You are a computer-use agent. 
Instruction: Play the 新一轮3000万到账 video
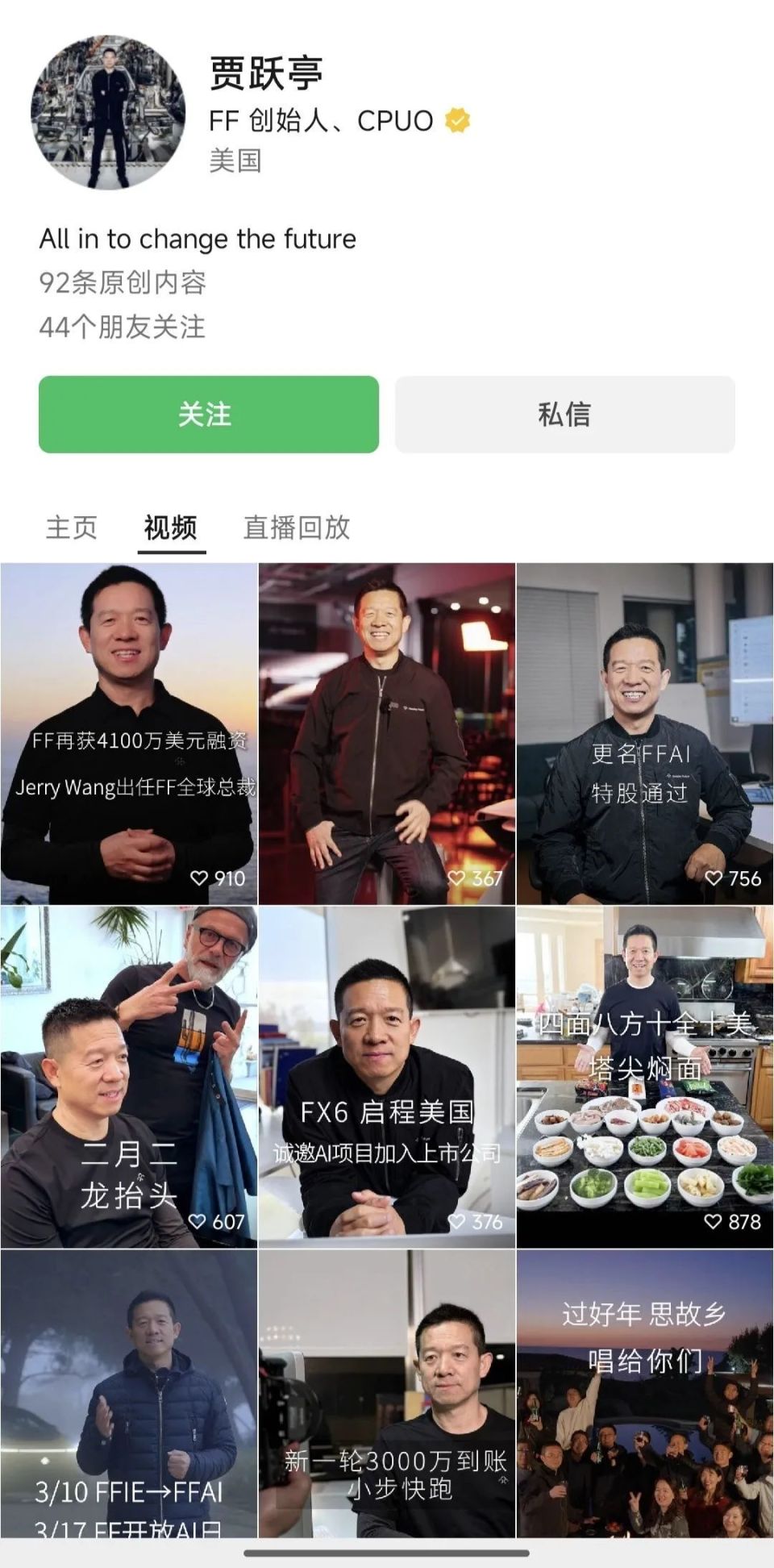[x=386, y=1393]
